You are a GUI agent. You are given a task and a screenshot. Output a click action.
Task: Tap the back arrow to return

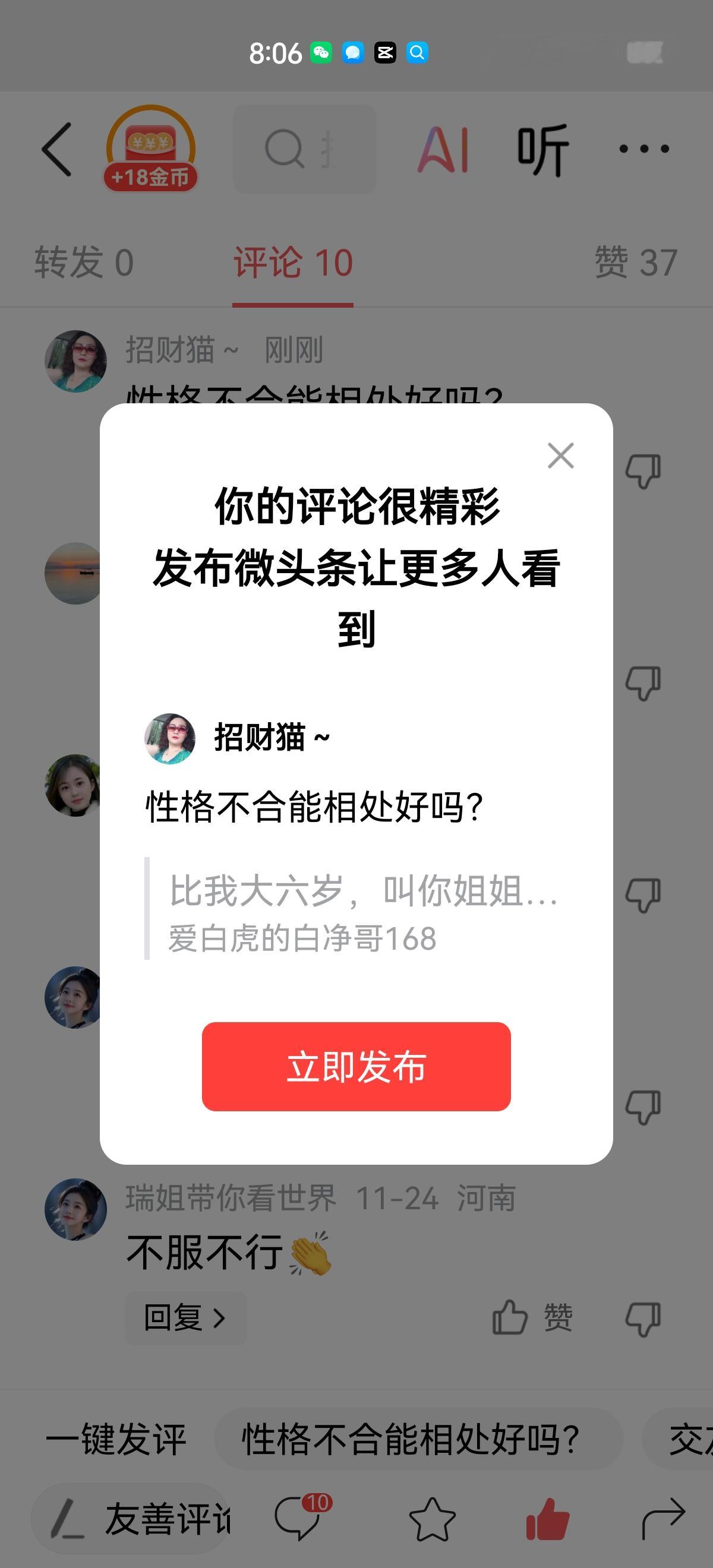click(x=55, y=150)
